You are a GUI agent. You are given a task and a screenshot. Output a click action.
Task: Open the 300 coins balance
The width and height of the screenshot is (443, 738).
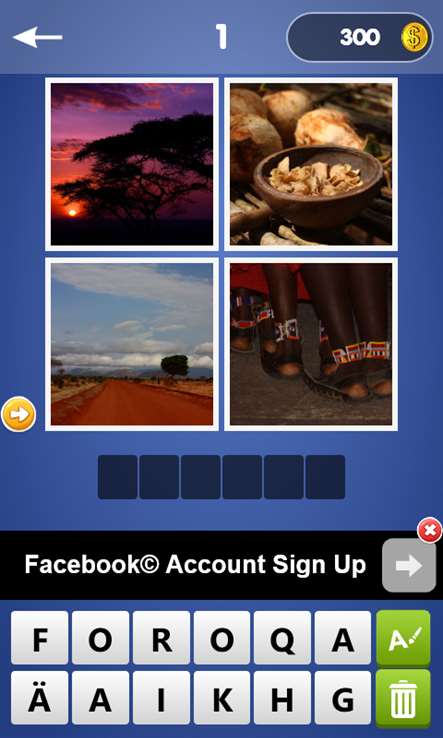tap(360, 37)
